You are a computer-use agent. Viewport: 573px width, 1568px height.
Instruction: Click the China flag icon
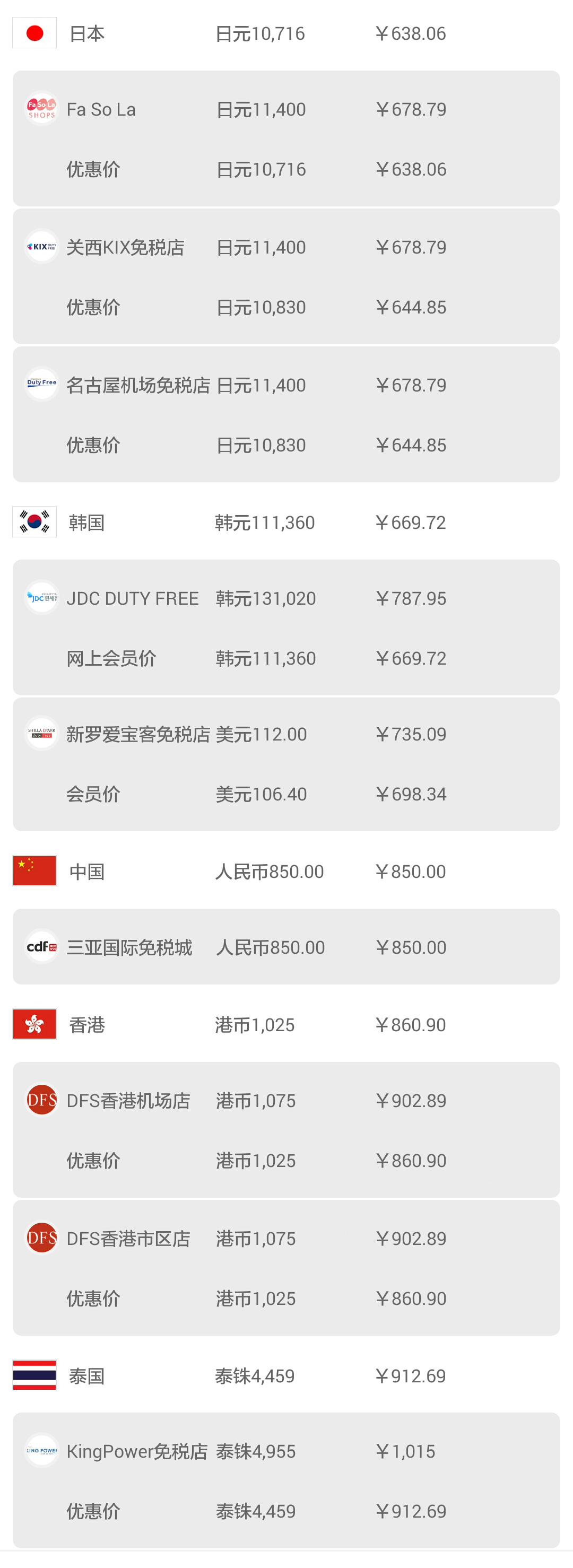tap(34, 871)
